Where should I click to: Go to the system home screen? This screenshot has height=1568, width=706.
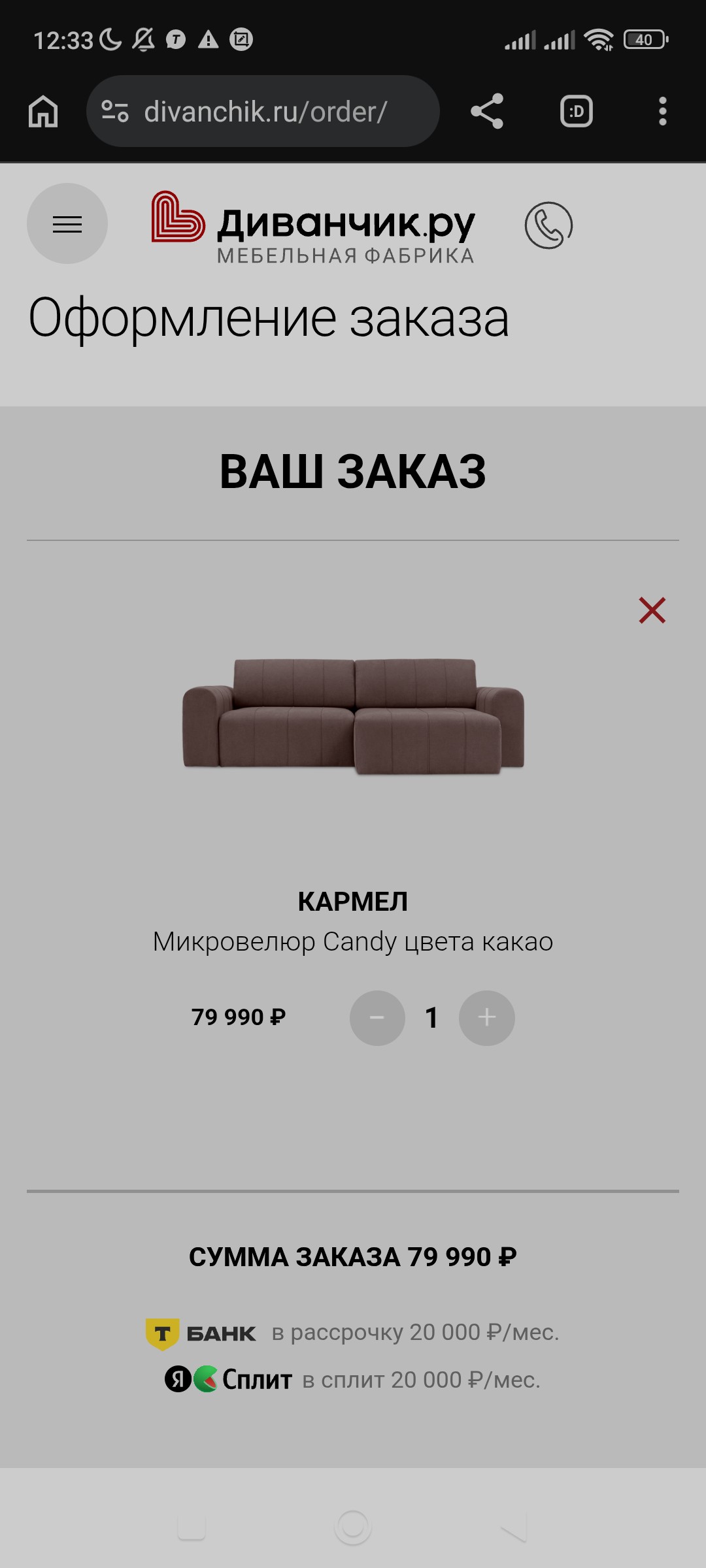(353, 1527)
